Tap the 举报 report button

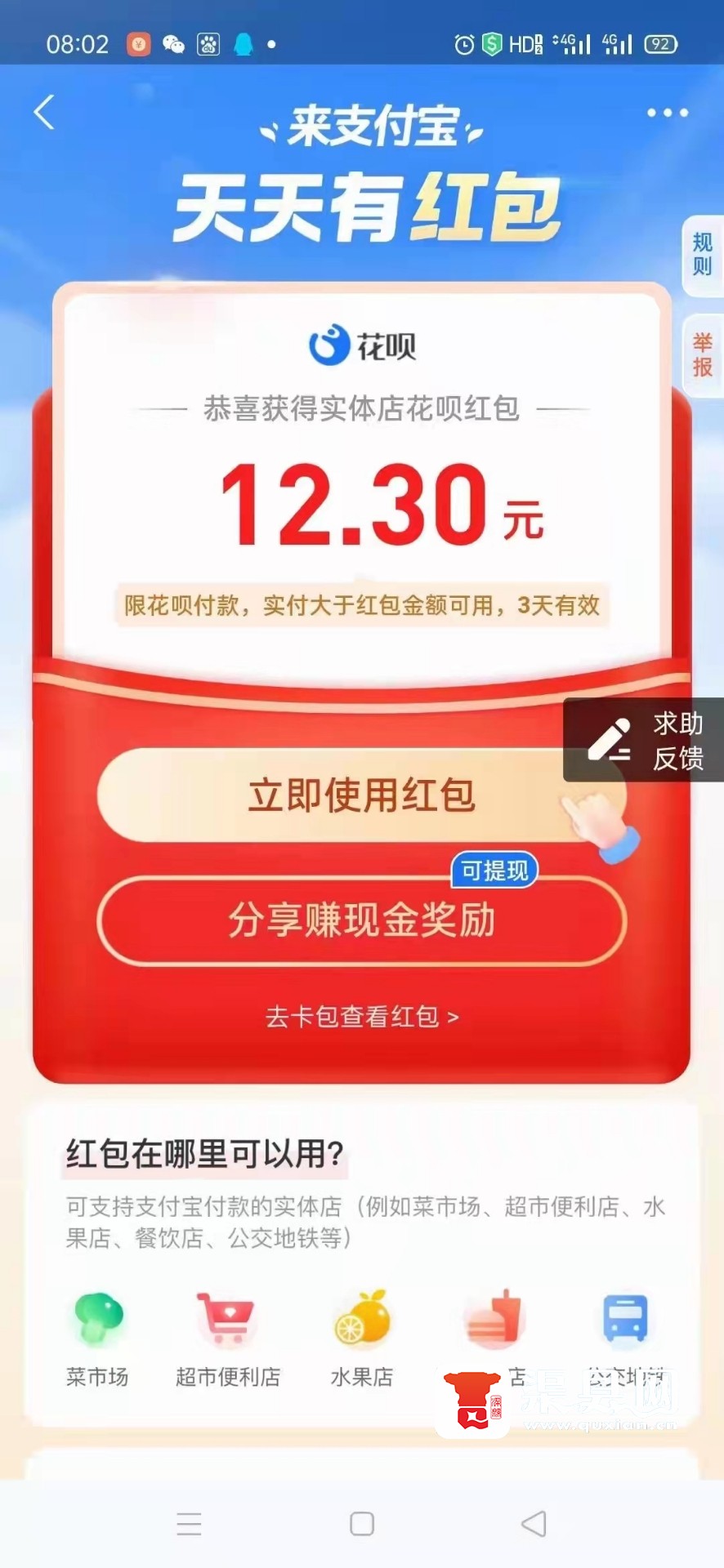(x=702, y=355)
